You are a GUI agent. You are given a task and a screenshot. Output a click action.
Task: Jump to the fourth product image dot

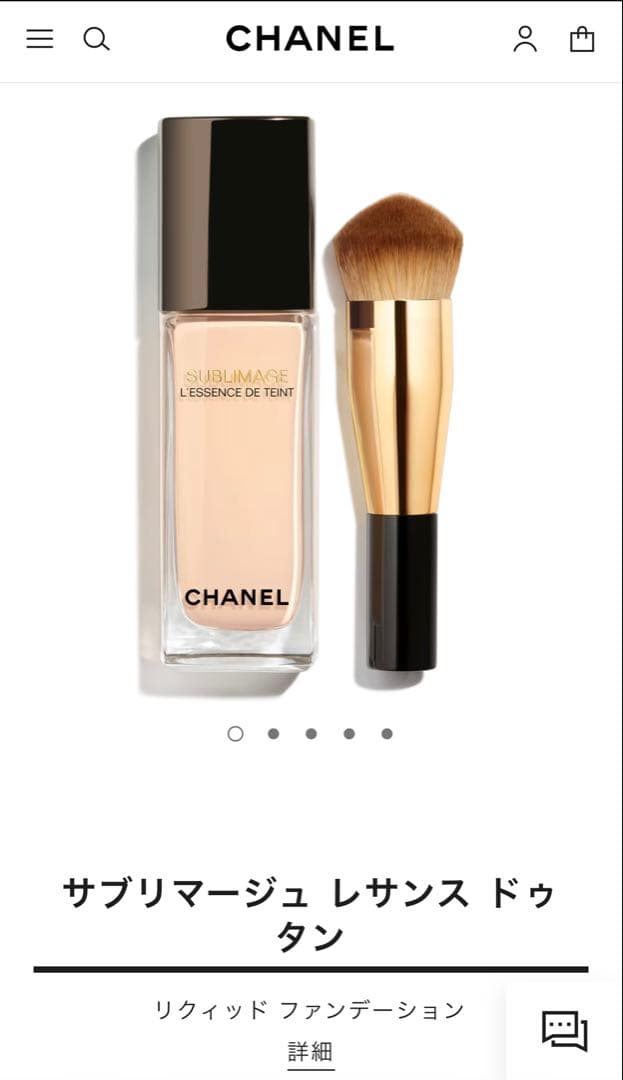[349, 733]
